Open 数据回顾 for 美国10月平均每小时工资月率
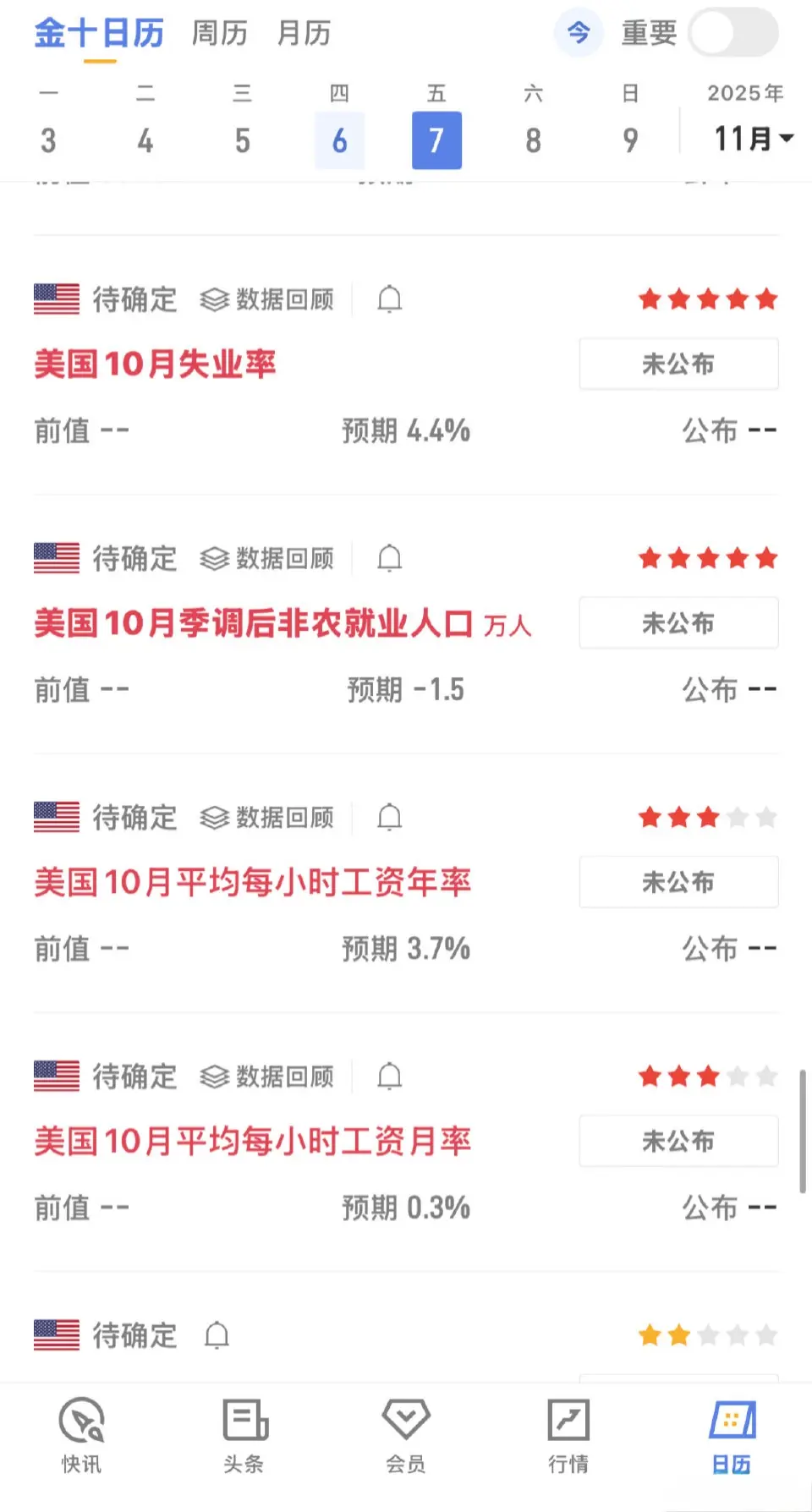The image size is (812, 1512). (x=267, y=1076)
